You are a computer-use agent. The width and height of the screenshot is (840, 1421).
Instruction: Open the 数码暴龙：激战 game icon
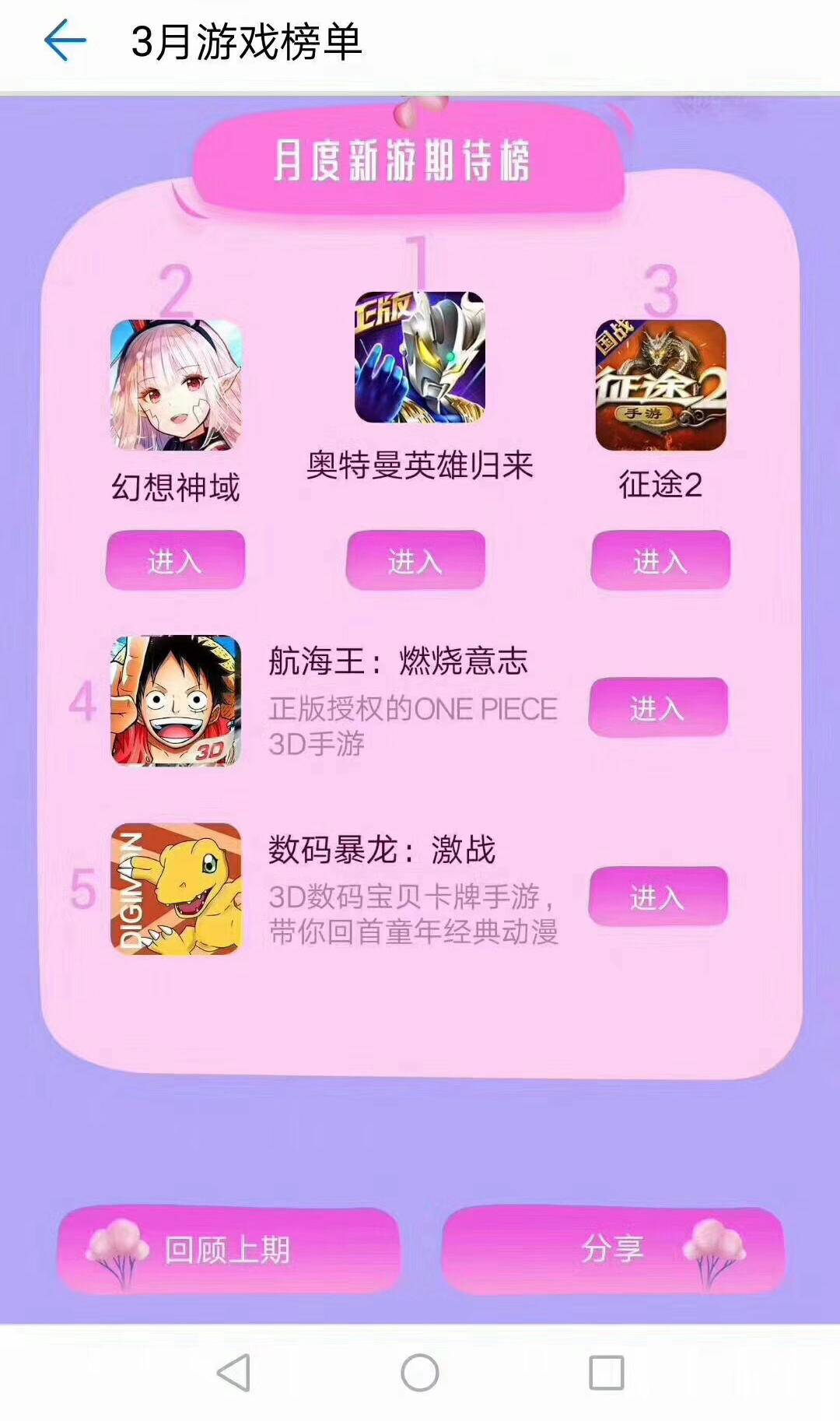pos(177,889)
